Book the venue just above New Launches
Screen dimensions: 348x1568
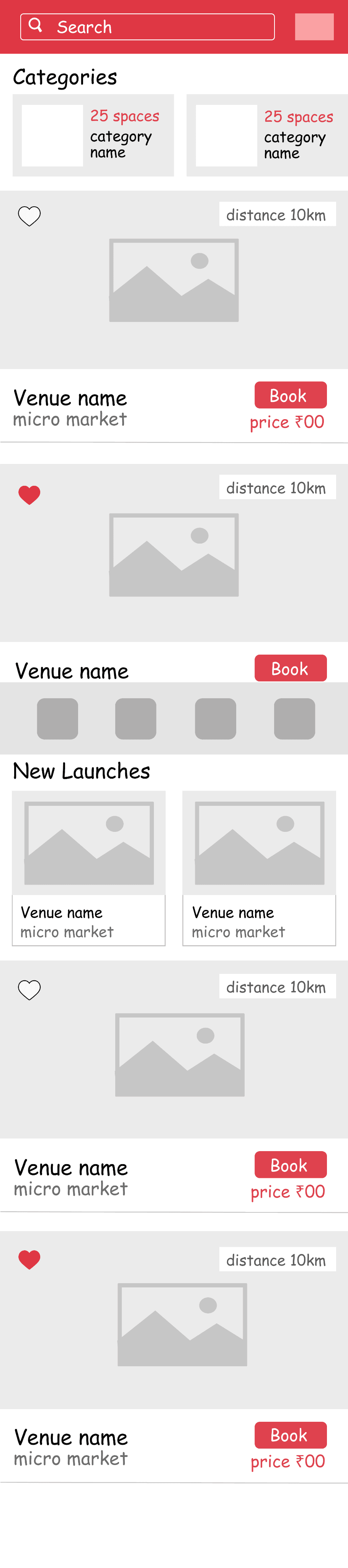coord(290,668)
